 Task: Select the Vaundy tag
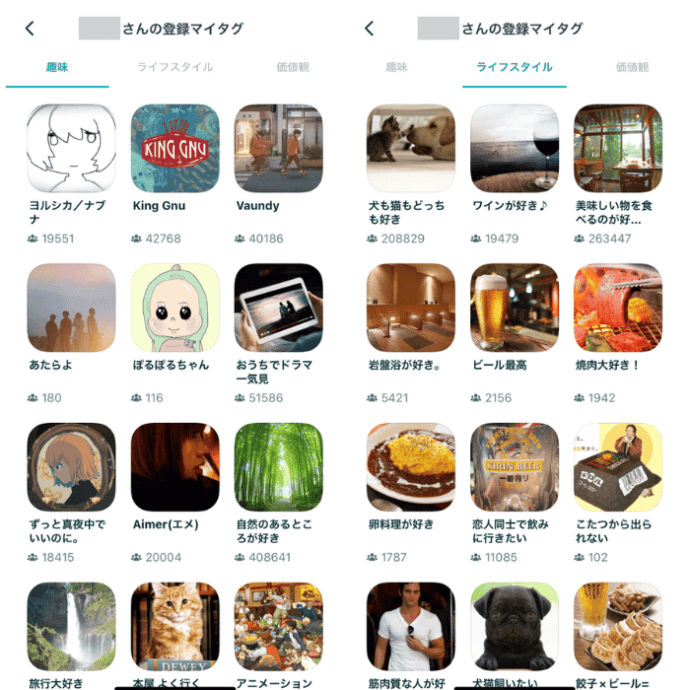(x=278, y=149)
